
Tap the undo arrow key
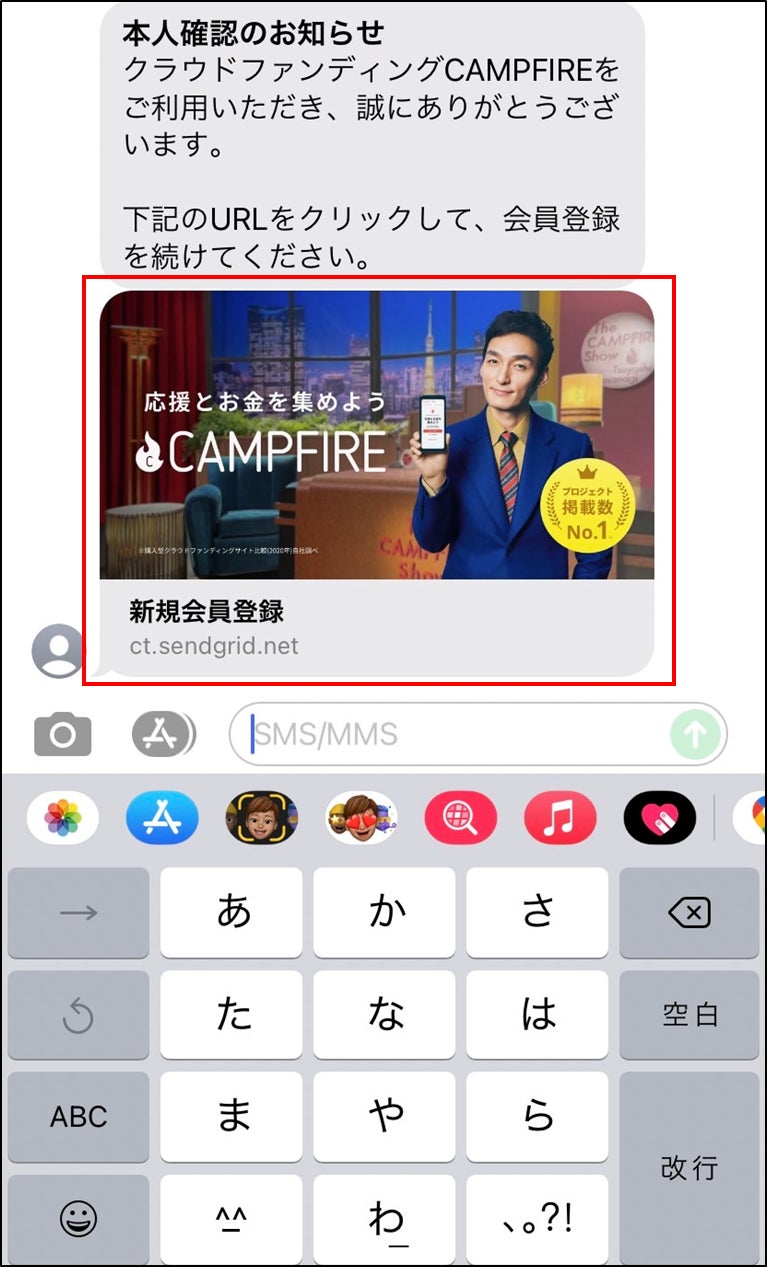78,1014
